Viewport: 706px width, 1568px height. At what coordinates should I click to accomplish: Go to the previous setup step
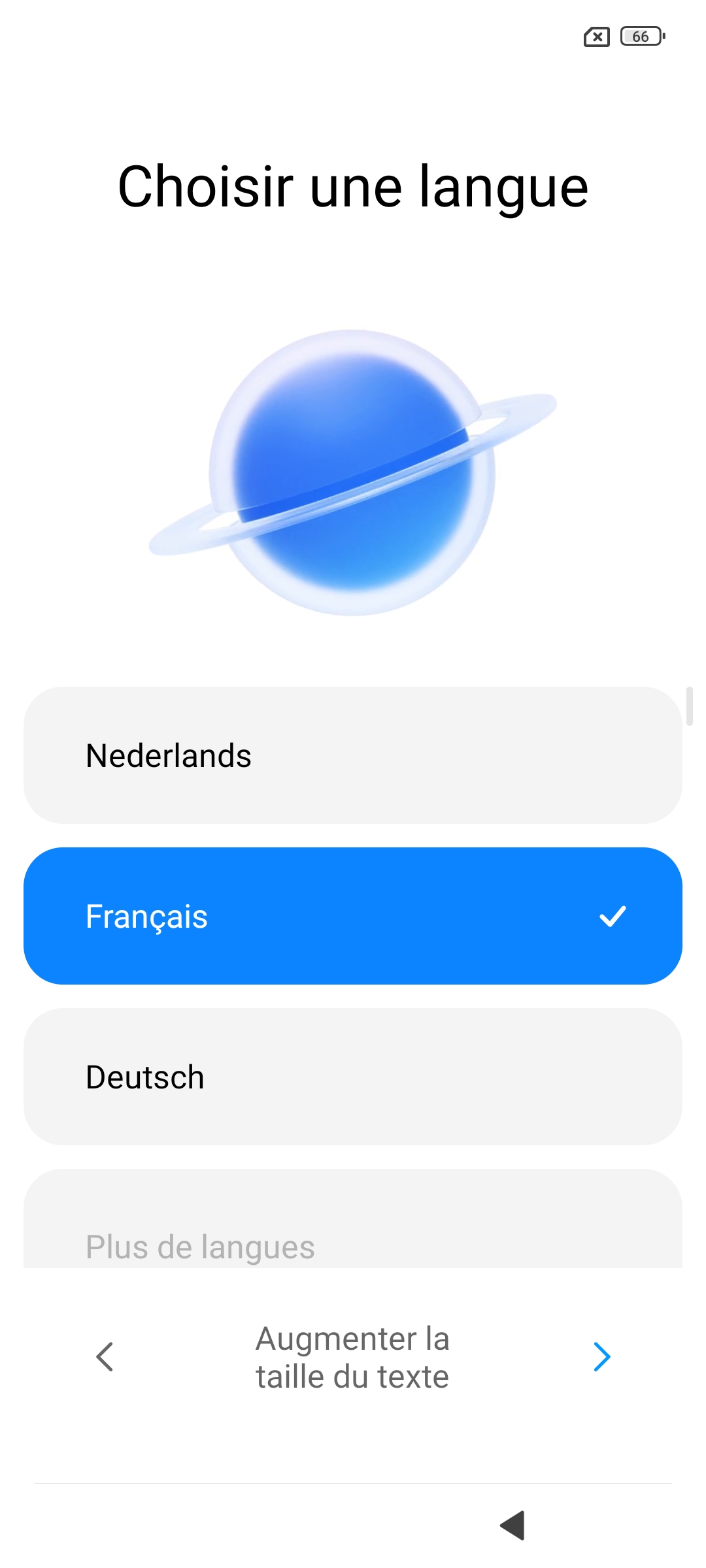pyautogui.click(x=105, y=1357)
